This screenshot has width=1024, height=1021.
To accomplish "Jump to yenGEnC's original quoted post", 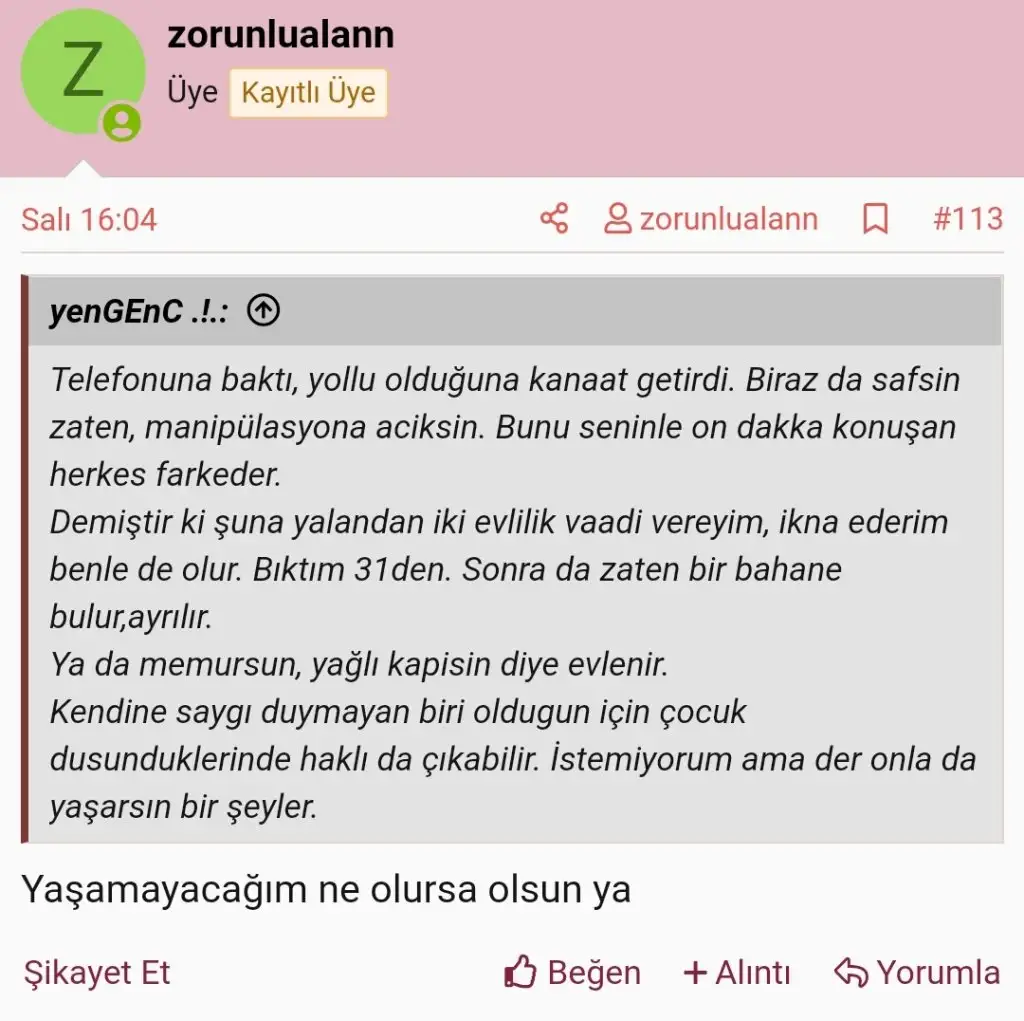I will coord(263,312).
